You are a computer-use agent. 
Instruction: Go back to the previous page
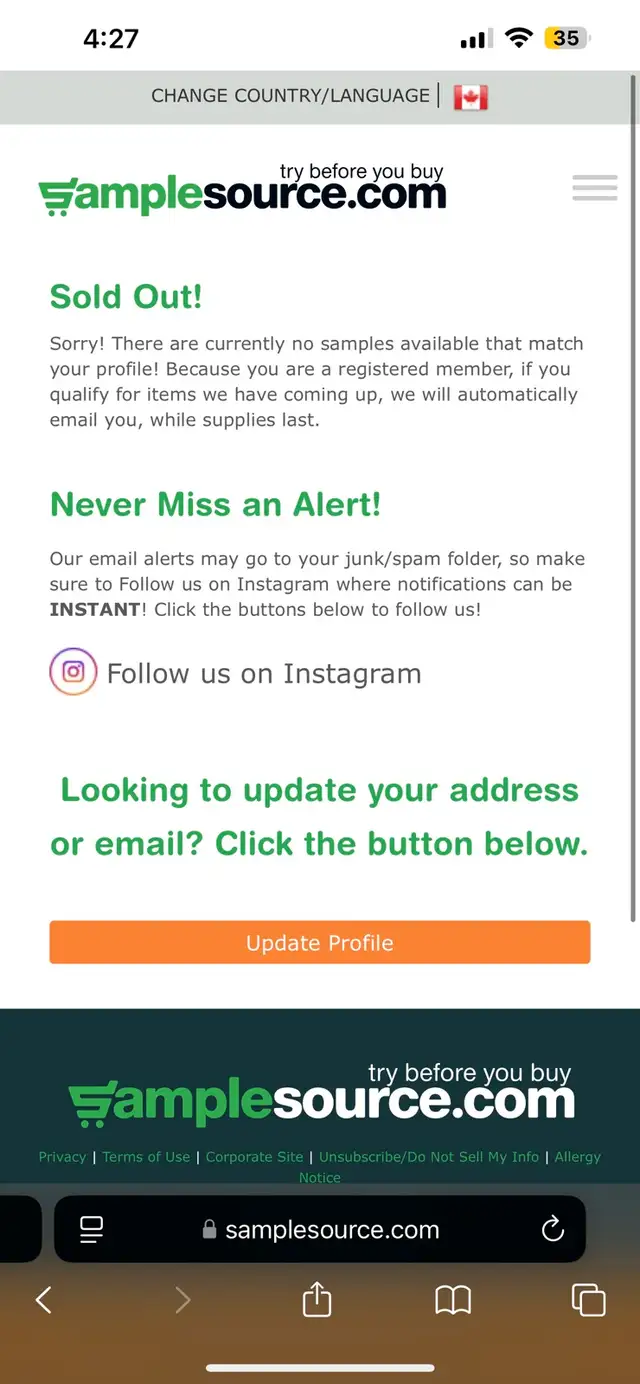pyautogui.click(x=43, y=1299)
